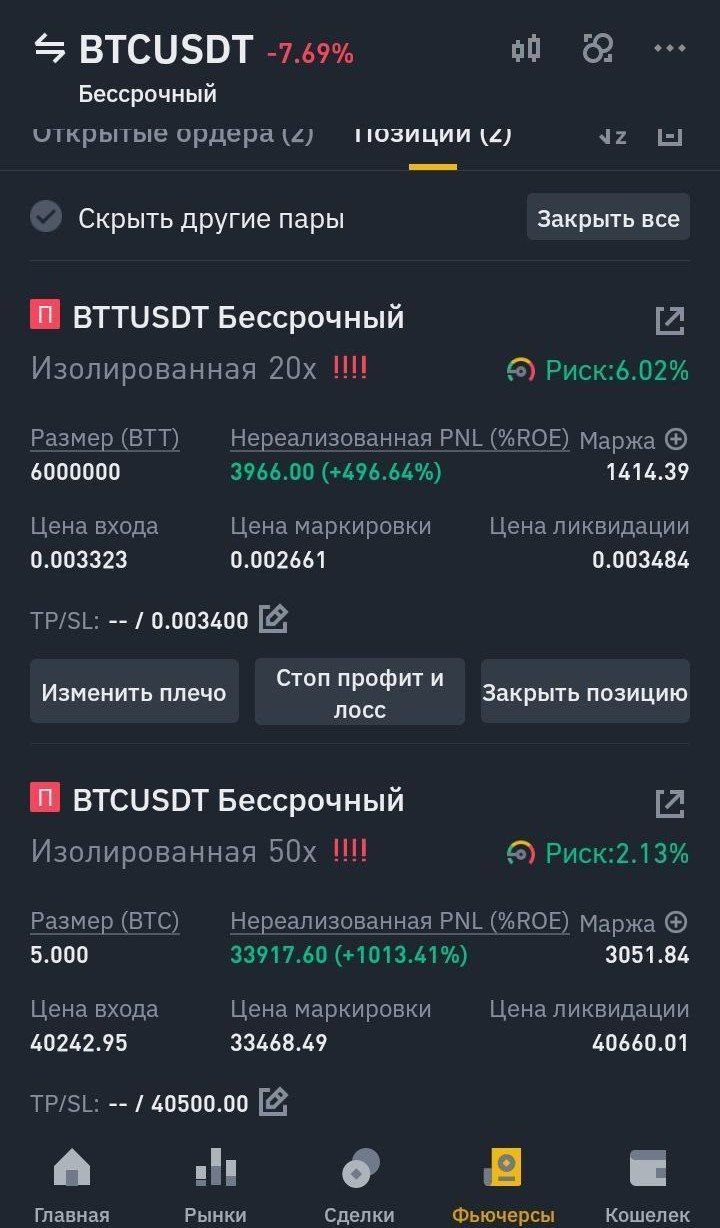Add margin to the BTCUSDT position
The image size is (720, 1228).
point(677,921)
